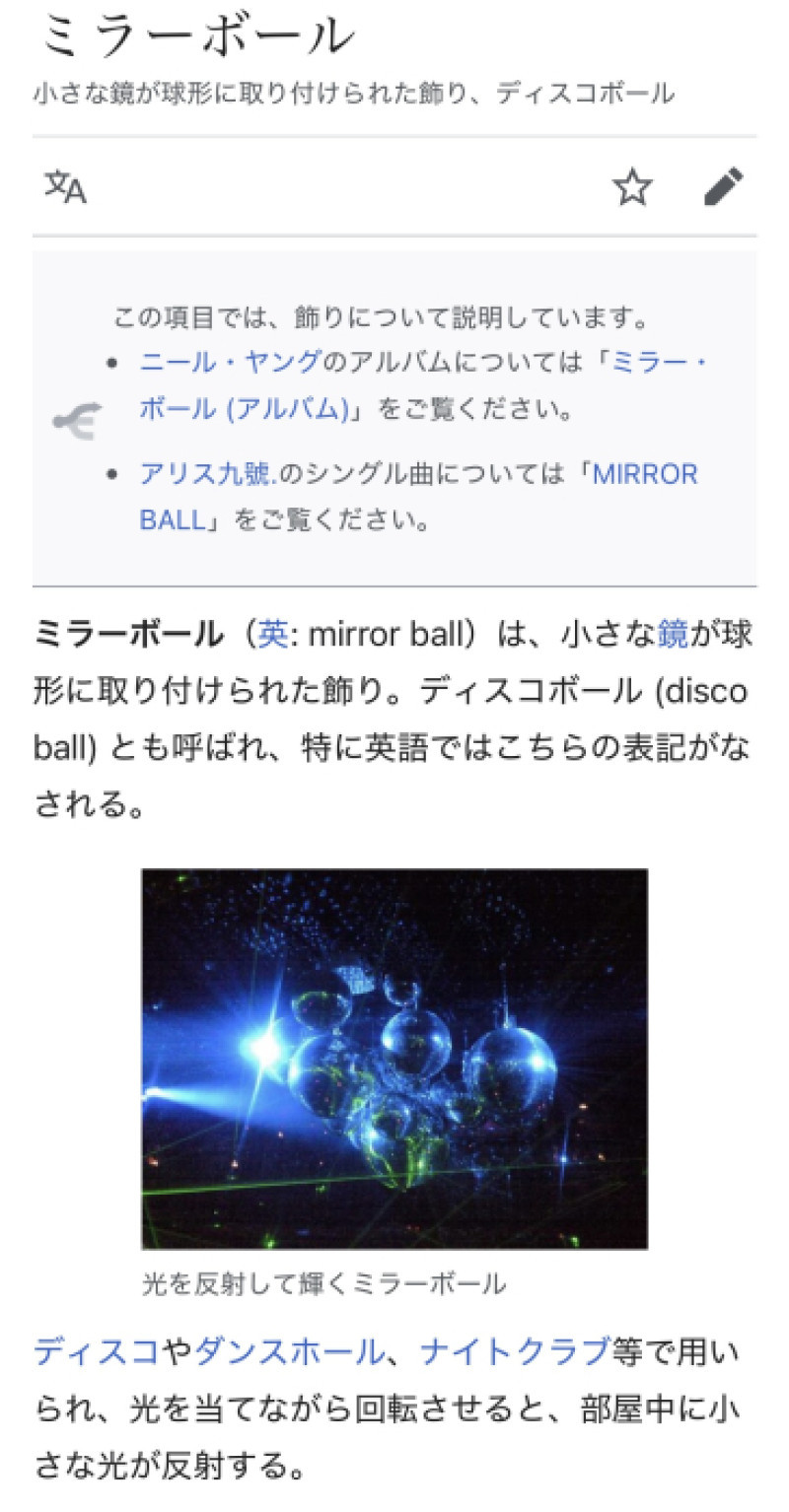789x1512 pixels.
Task: Open the ナイトクラブ link
Action: (x=515, y=1350)
